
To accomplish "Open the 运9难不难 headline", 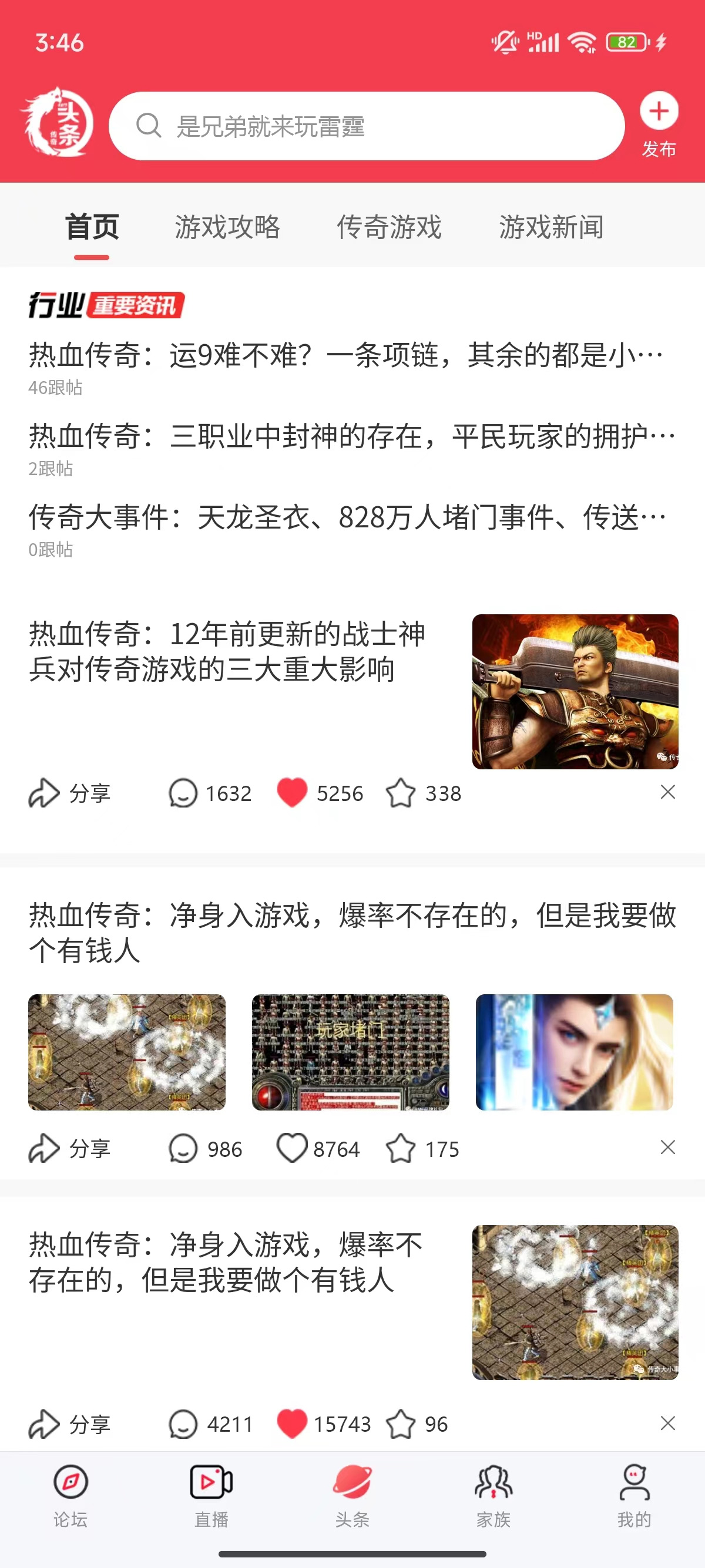I will pos(346,355).
